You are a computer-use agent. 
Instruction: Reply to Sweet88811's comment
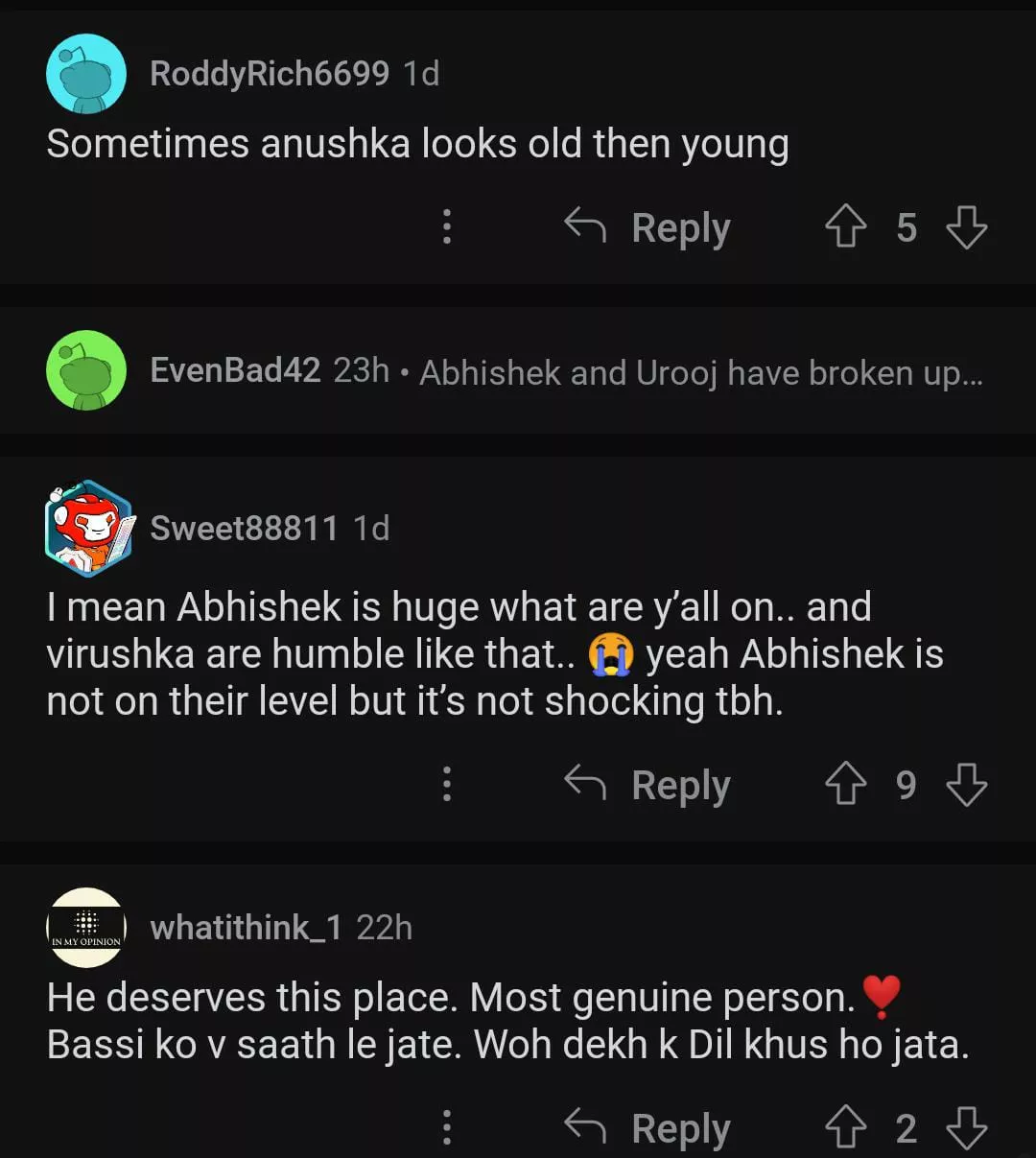(x=648, y=785)
